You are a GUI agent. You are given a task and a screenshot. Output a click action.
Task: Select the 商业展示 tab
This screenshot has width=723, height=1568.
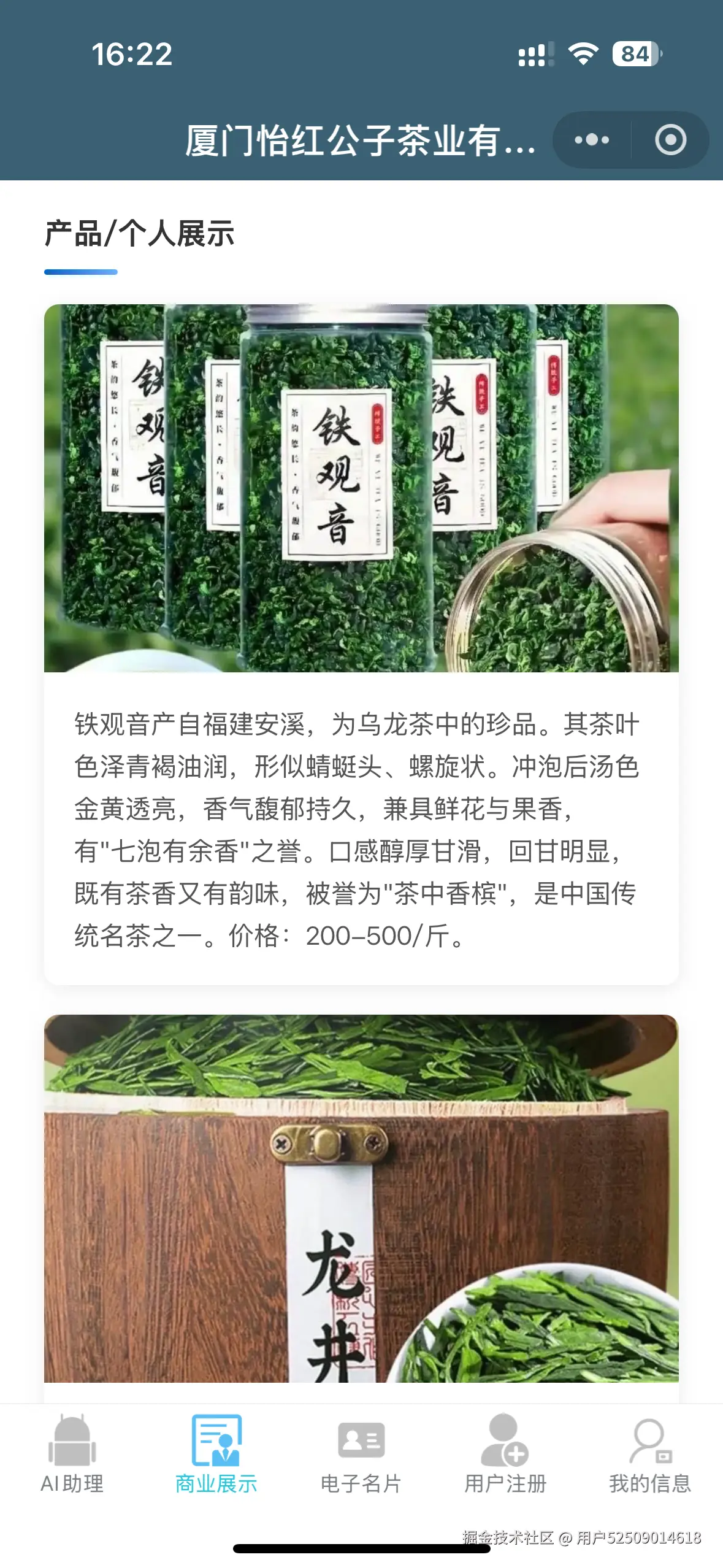(x=216, y=1454)
